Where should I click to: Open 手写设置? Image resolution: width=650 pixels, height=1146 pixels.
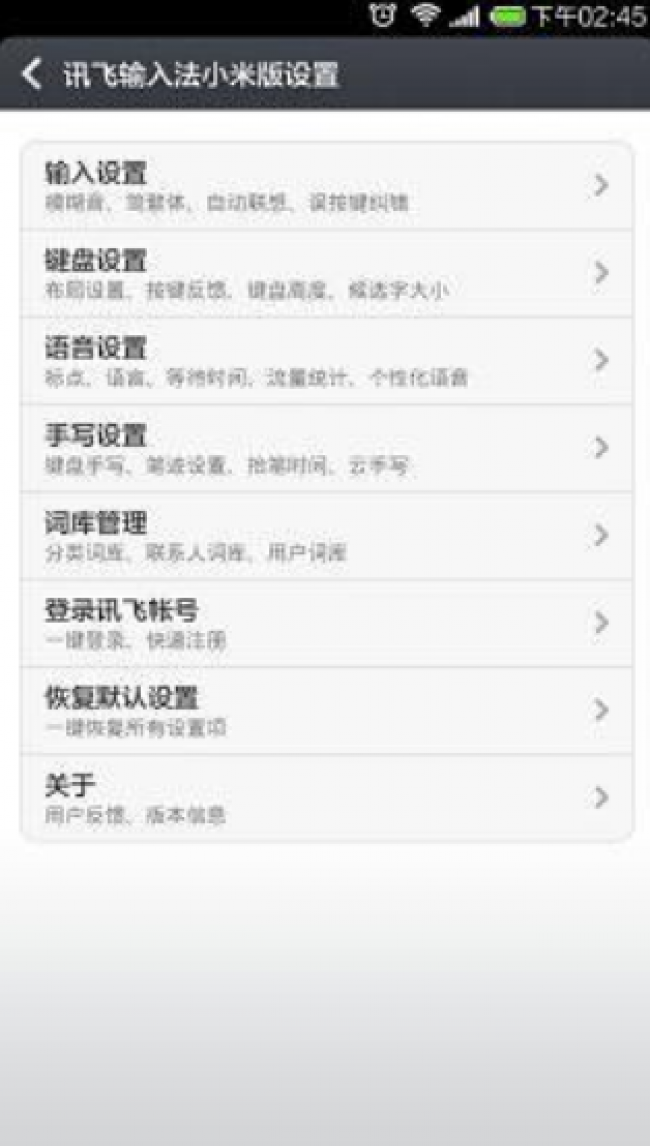[326, 448]
